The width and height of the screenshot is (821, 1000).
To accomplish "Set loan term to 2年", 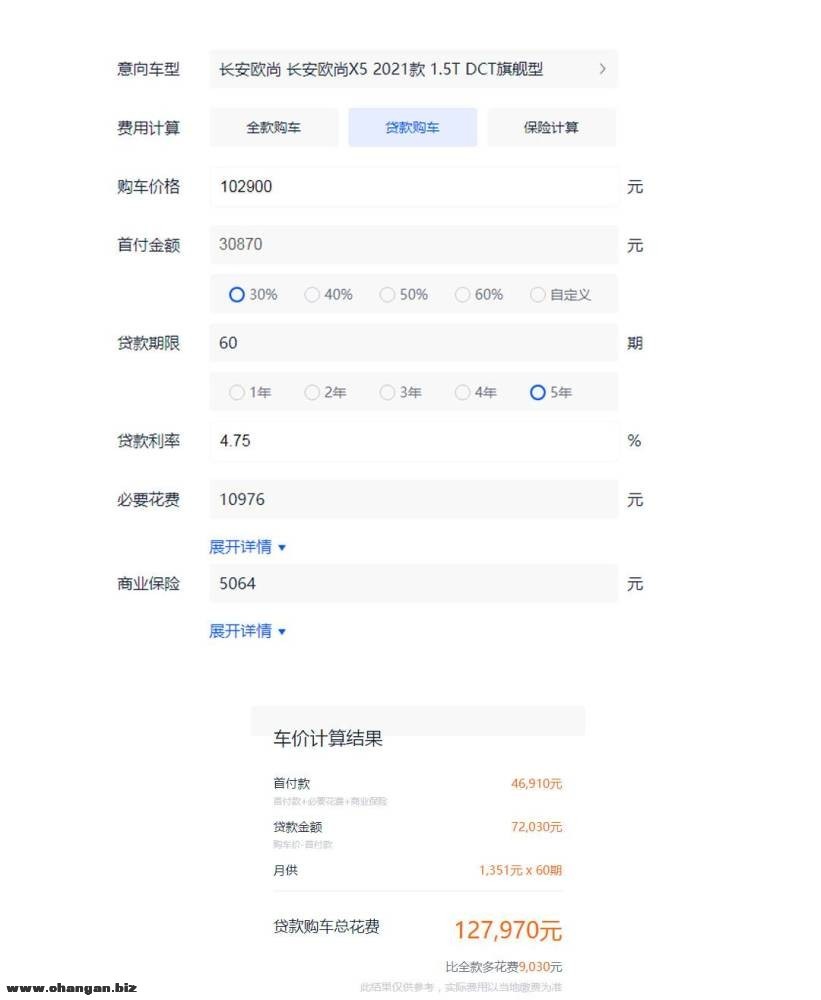I will (325, 393).
